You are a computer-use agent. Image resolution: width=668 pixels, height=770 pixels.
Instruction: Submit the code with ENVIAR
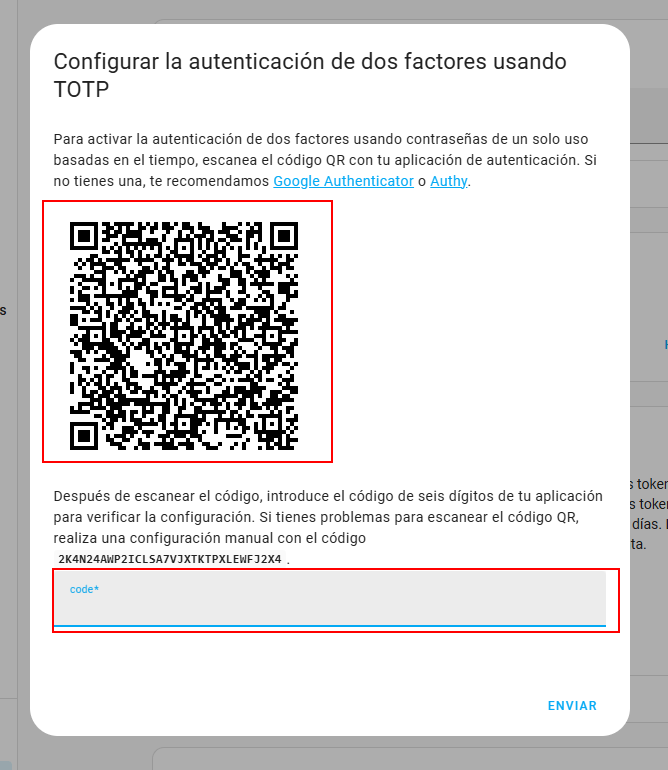pyautogui.click(x=572, y=705)
